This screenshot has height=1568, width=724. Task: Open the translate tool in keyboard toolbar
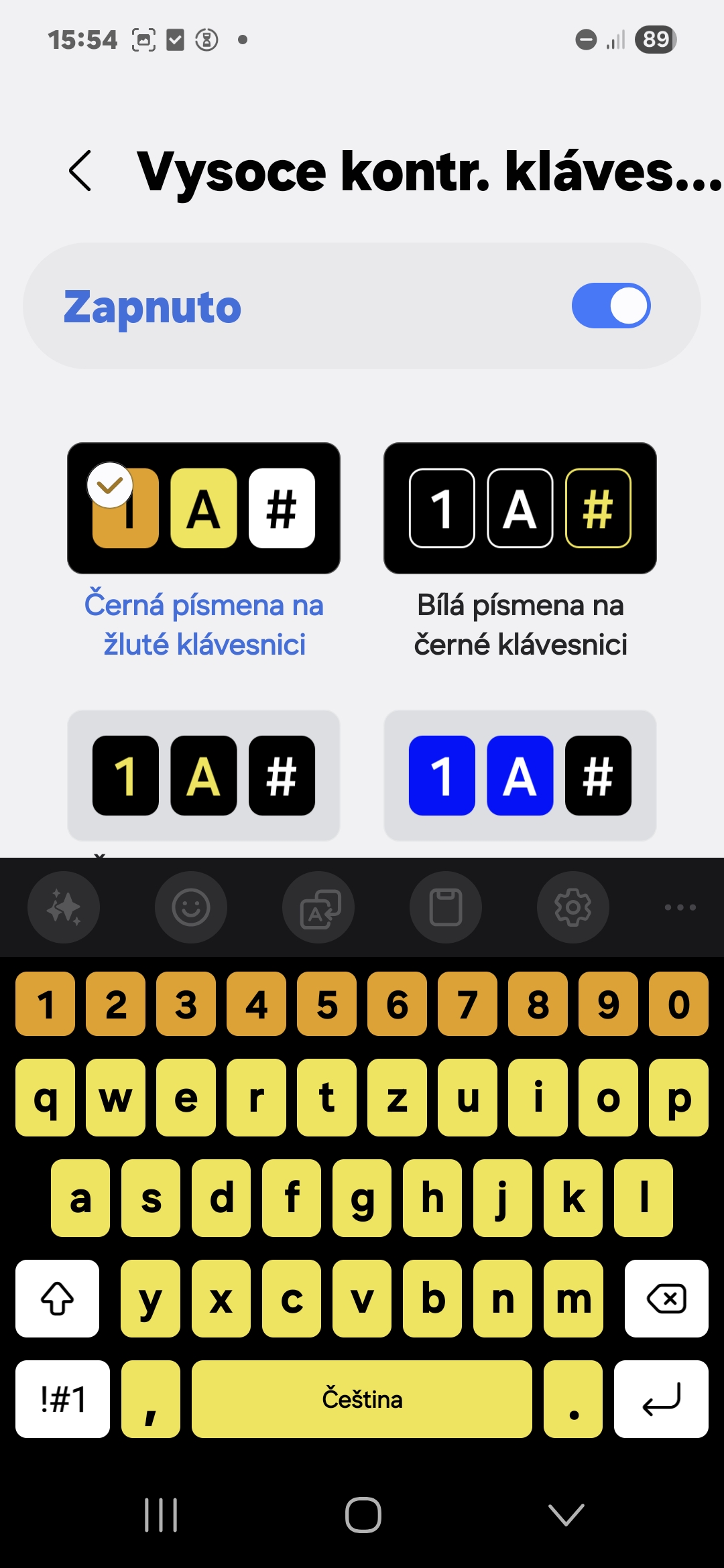(x=318, y=907)
